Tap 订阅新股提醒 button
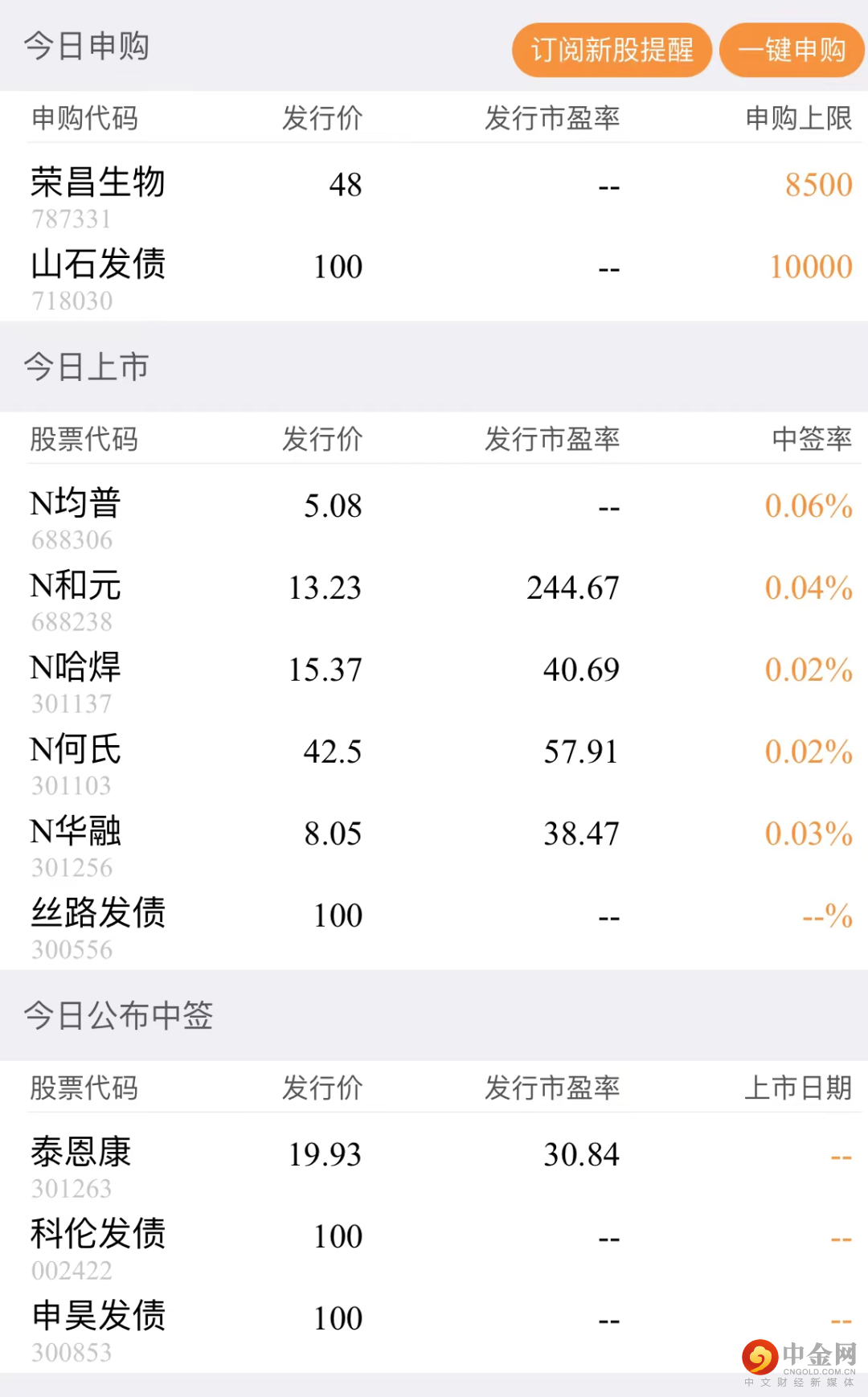 (612, 50)
